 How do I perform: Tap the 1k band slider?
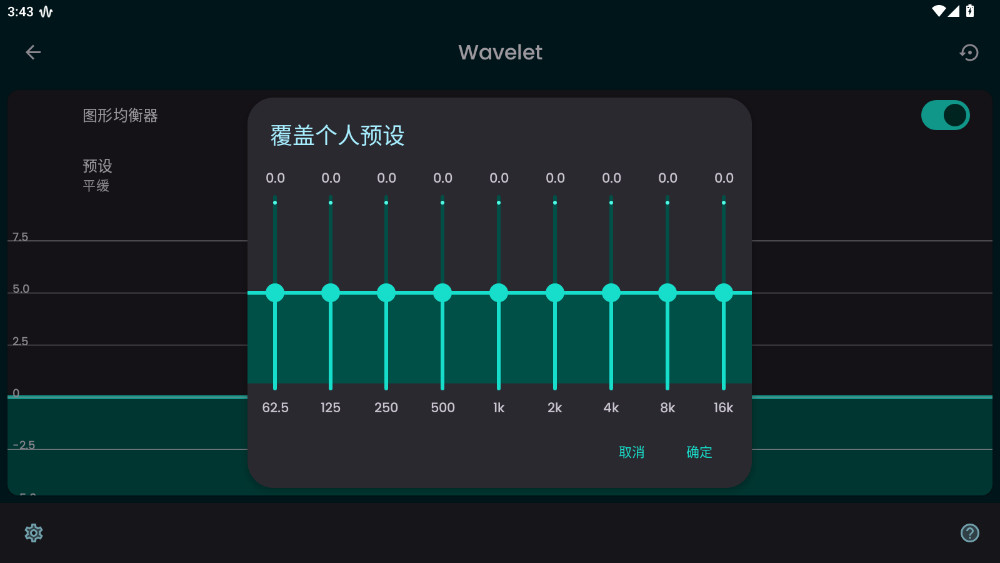click(x=499, y=293)
